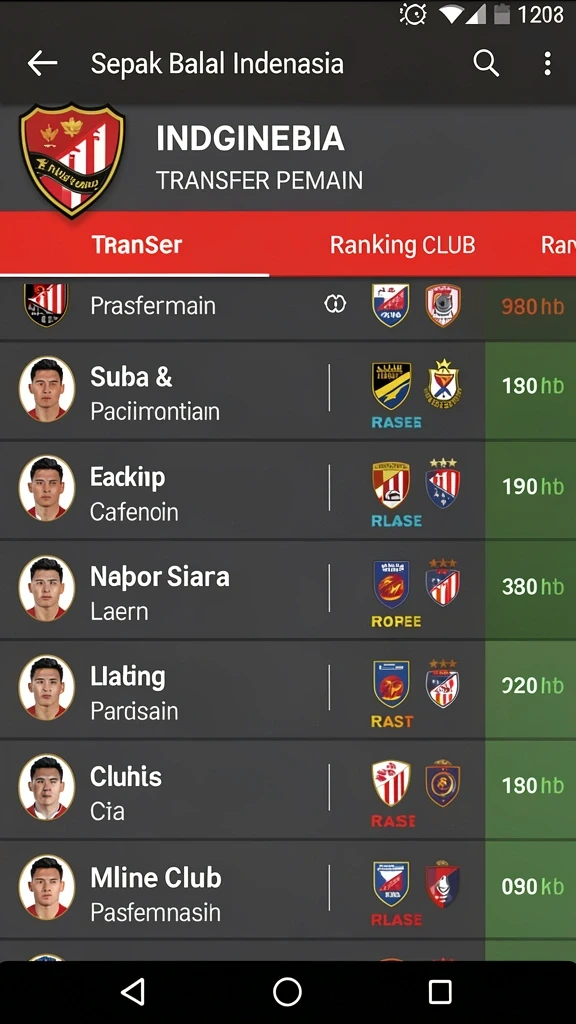Viewport: 576px width, 1024px height.
Task: Open the Prasfermain transfer row
Action: pyautogui.click(x=288, y=308)
